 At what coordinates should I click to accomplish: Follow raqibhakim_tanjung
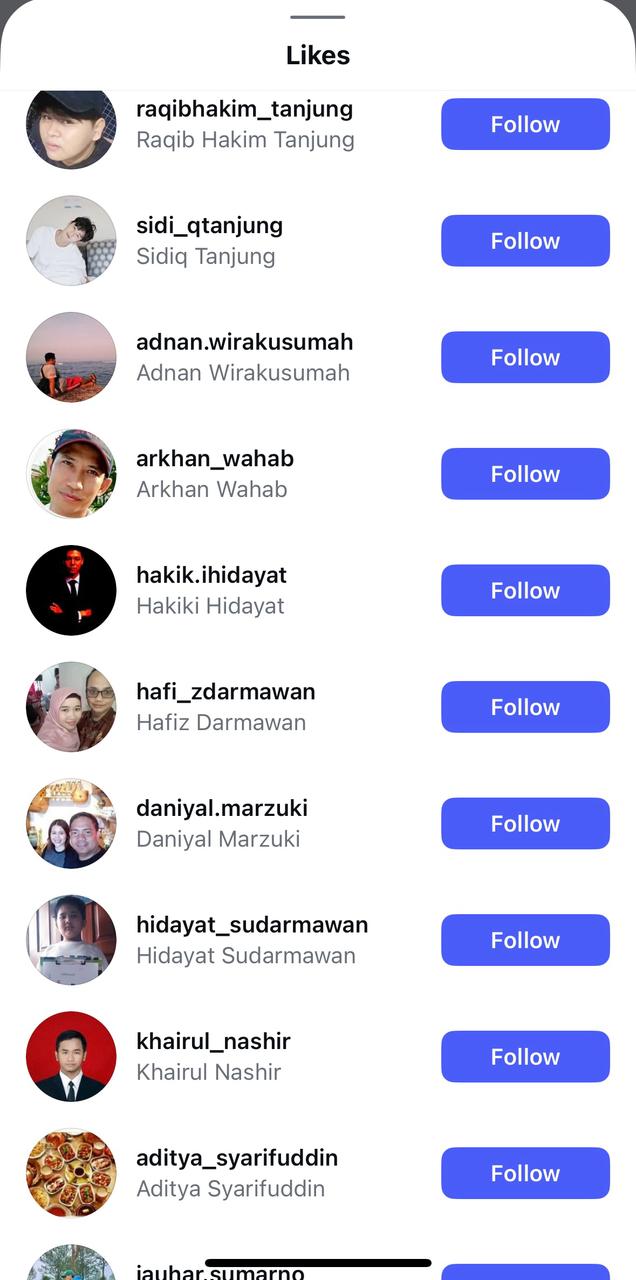[x=525, y=125]
